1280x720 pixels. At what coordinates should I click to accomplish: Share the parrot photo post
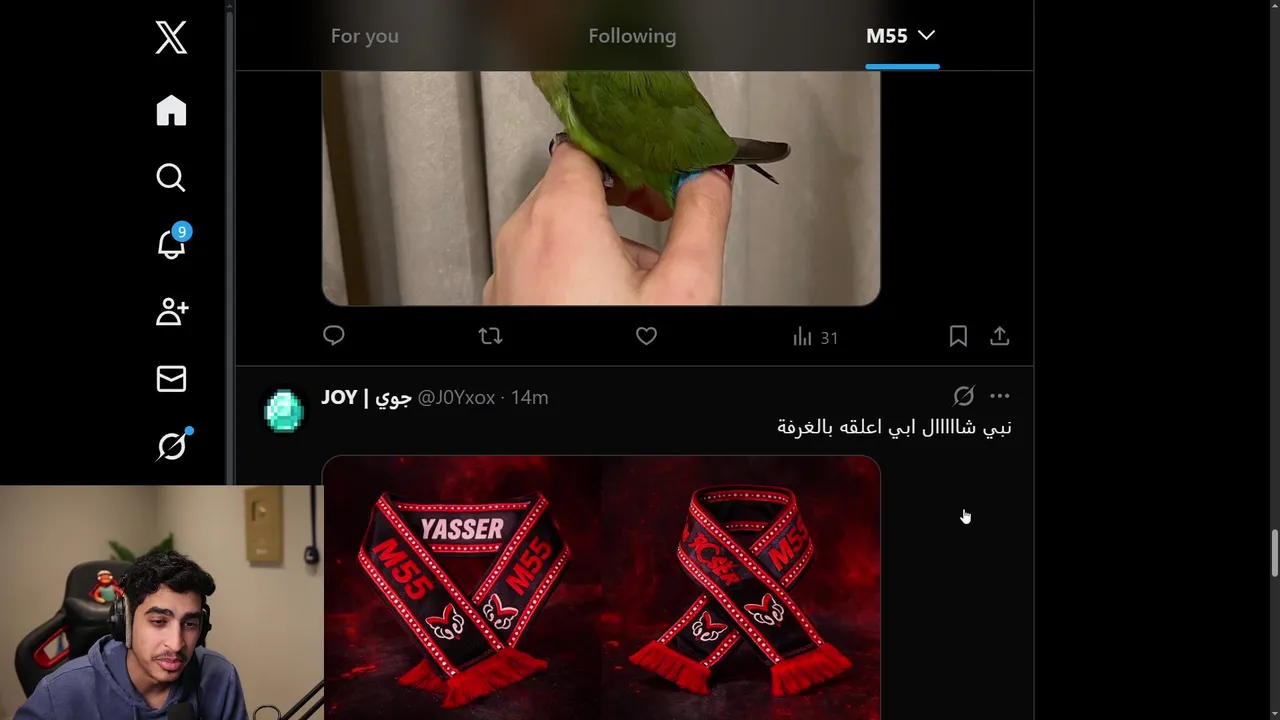click(x=999, y=336)
